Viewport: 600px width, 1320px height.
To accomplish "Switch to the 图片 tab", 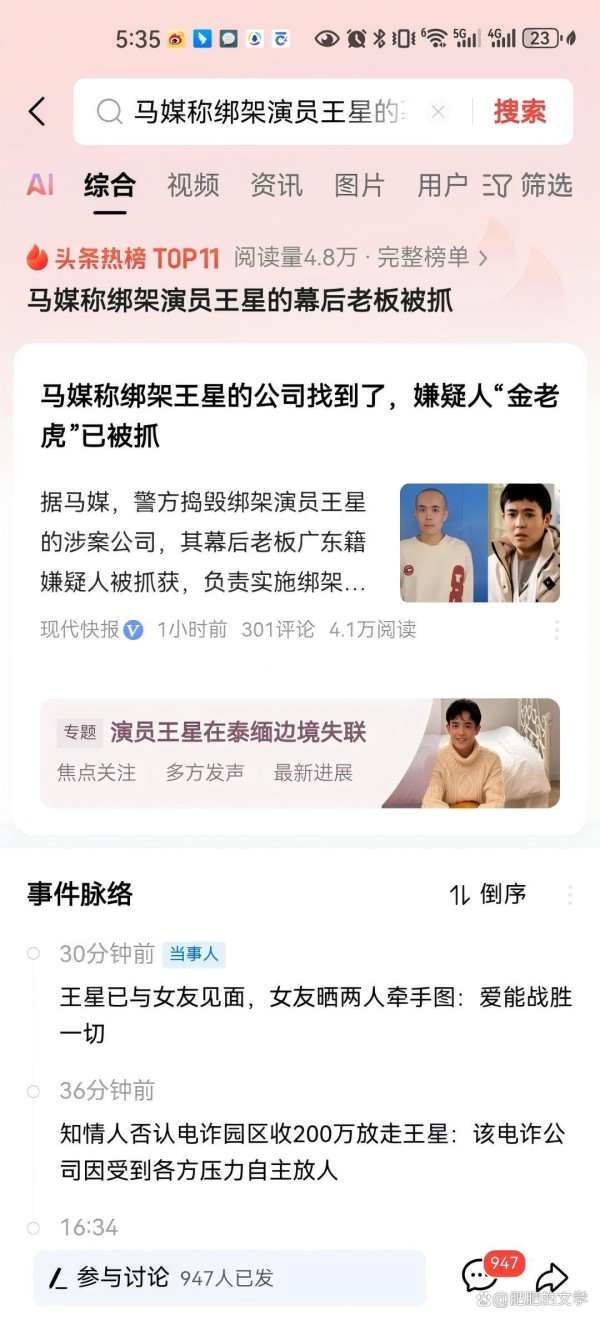I will coord(359,185).
